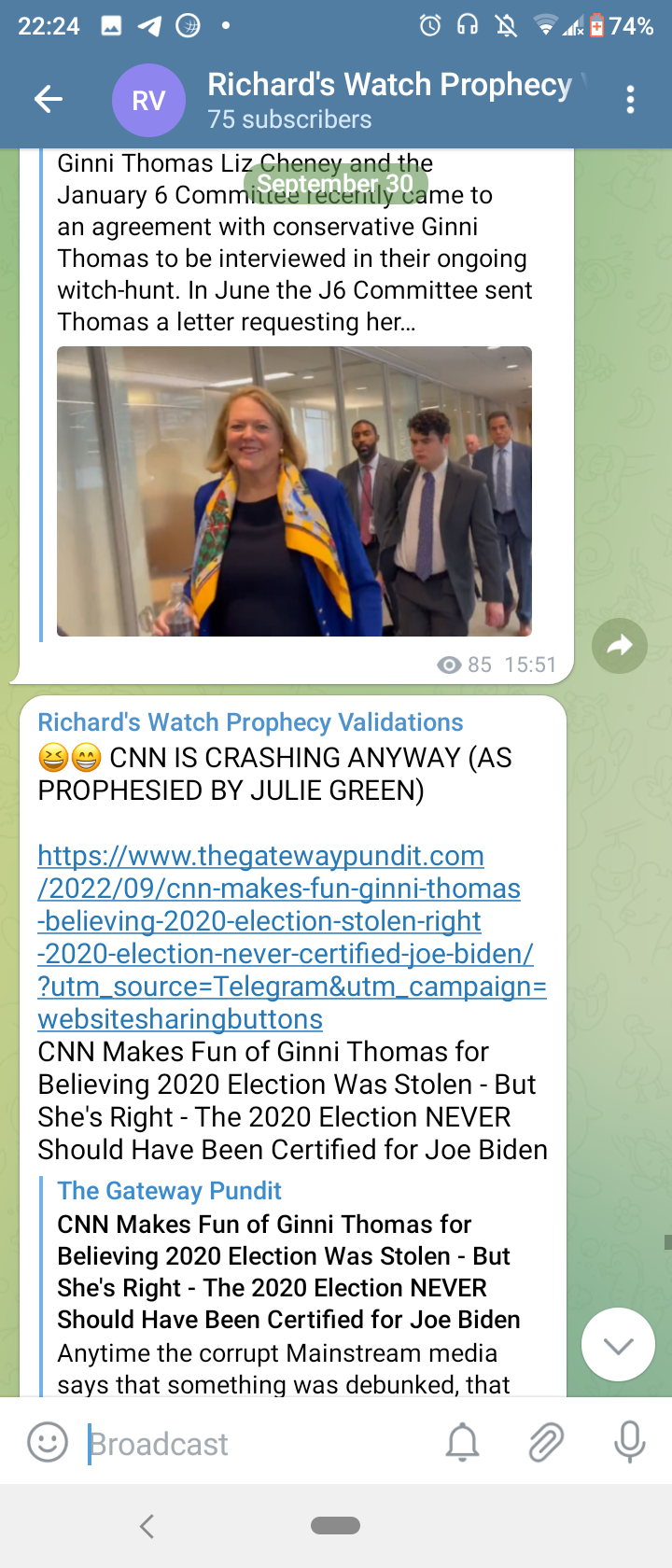This screenshot has height=1568, width=672.
Task: Record a voice message
Action: pos(630,1443)
